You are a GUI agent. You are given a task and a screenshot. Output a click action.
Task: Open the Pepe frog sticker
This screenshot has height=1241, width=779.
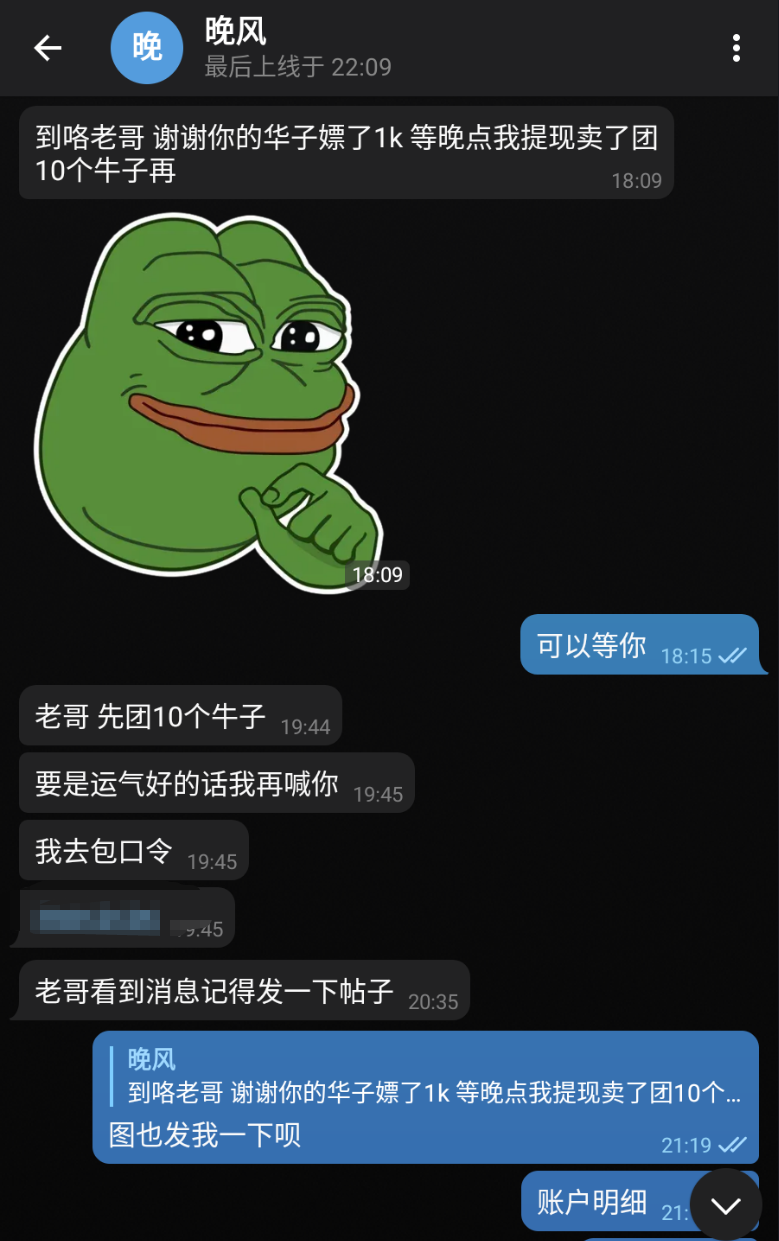[x=210, y=400]
